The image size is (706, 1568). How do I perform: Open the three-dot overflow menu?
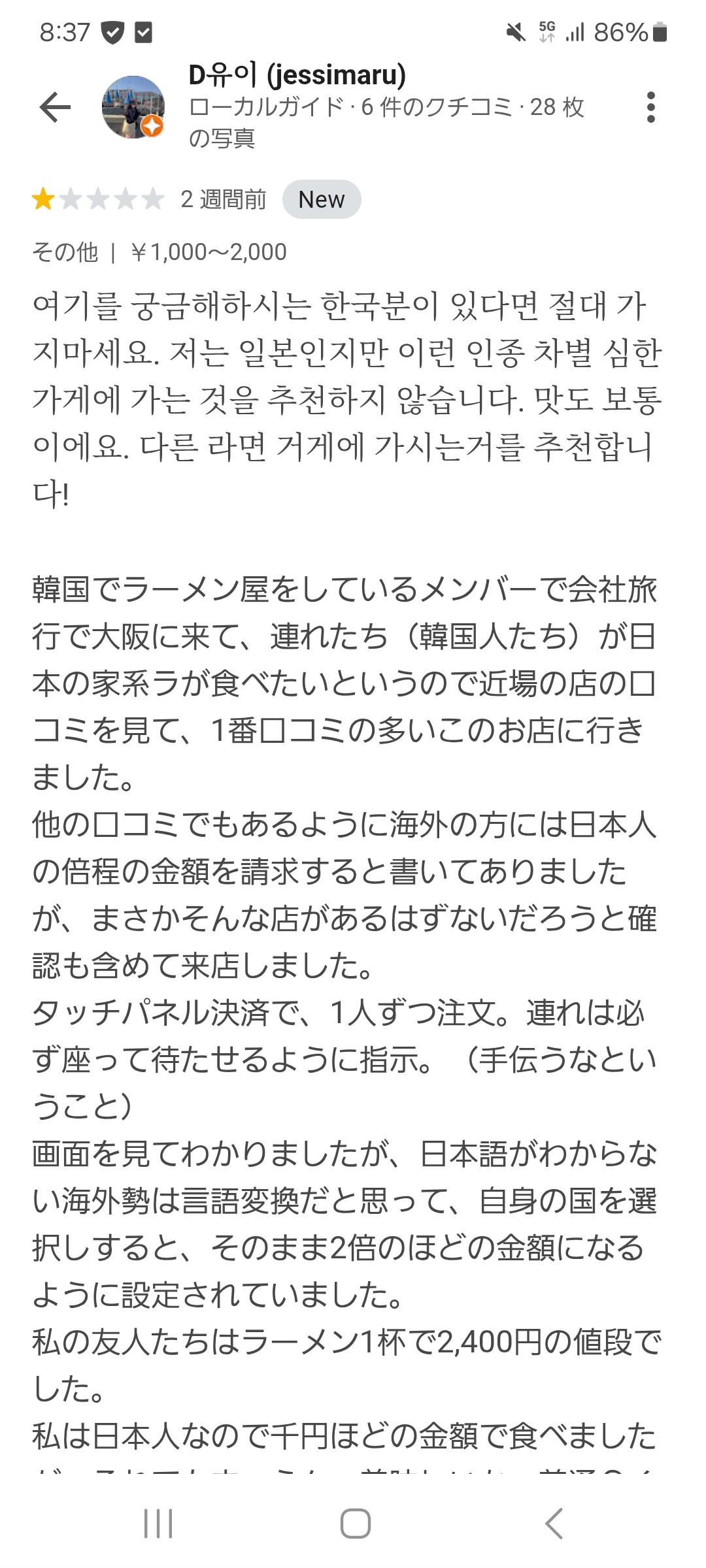coord(650,107)
